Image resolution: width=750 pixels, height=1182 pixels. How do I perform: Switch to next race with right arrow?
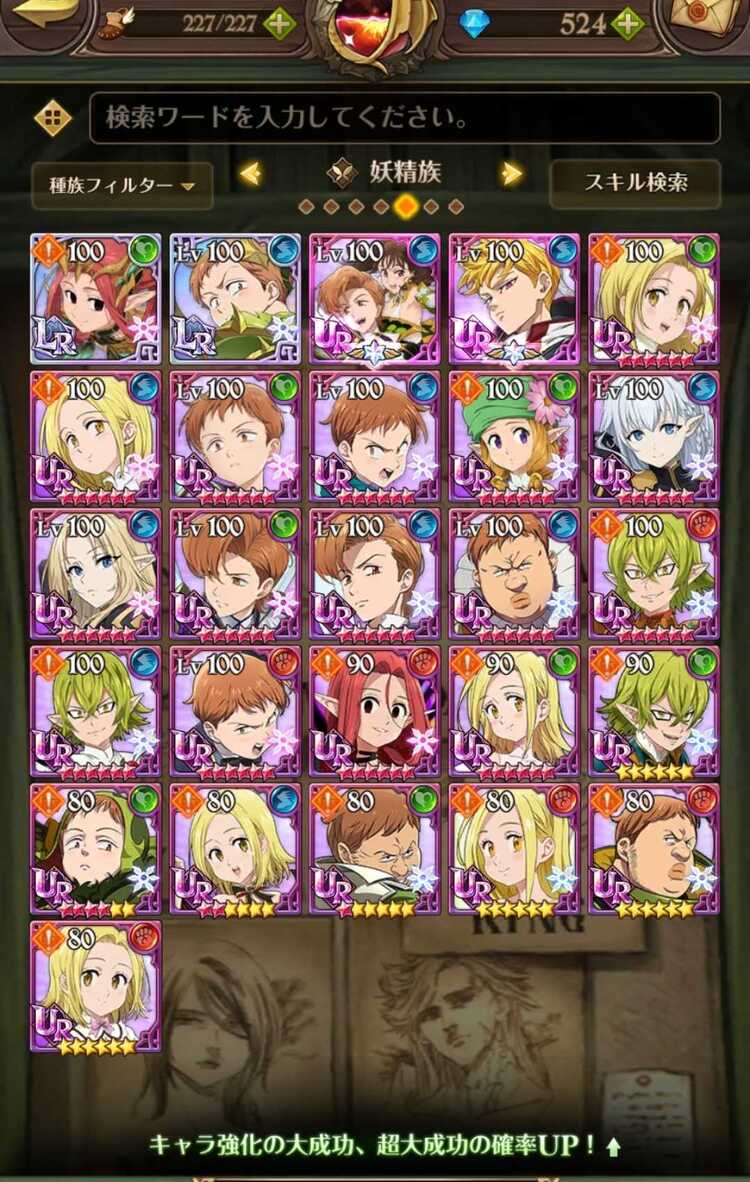point(512,174)
